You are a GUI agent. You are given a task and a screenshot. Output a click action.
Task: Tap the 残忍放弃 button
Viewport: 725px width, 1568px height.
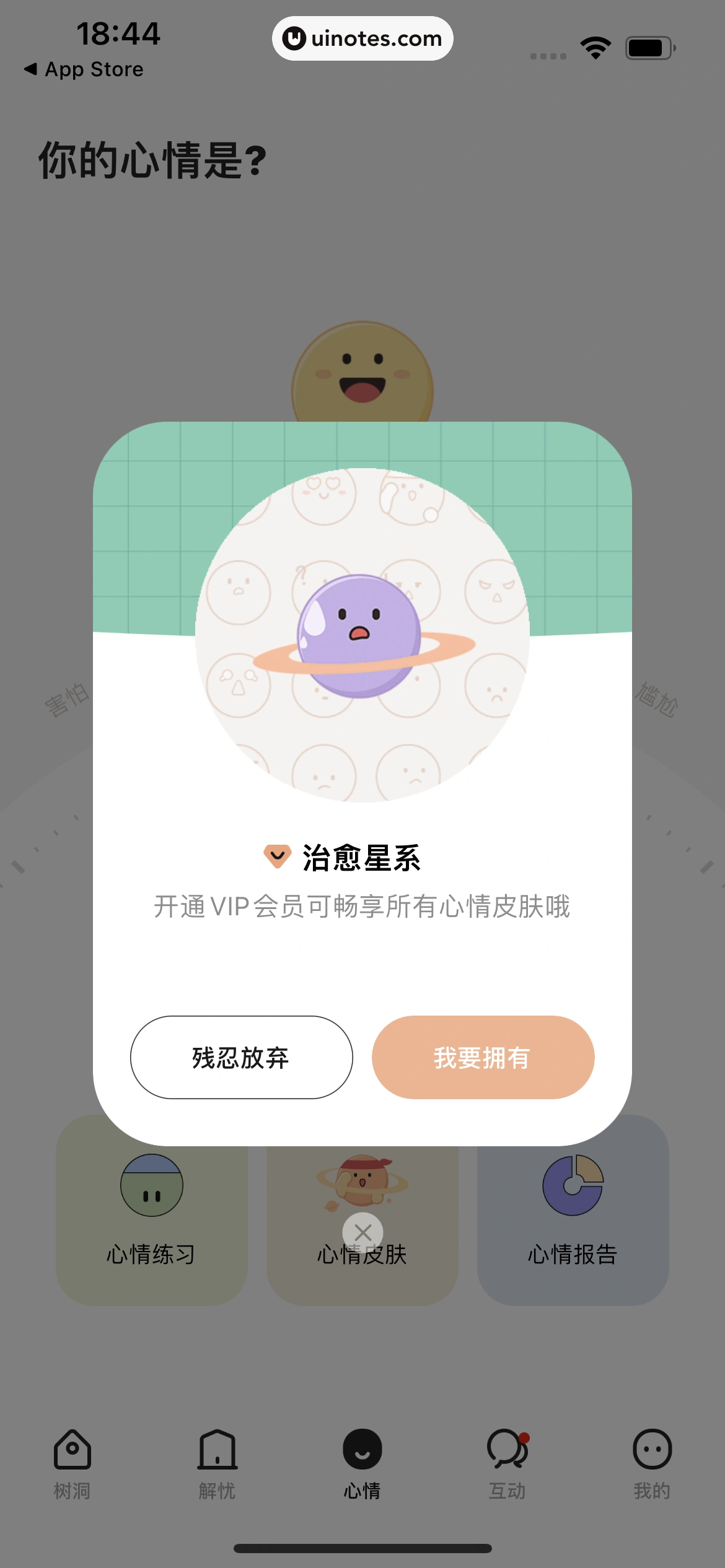click(x=241, y=1057)
